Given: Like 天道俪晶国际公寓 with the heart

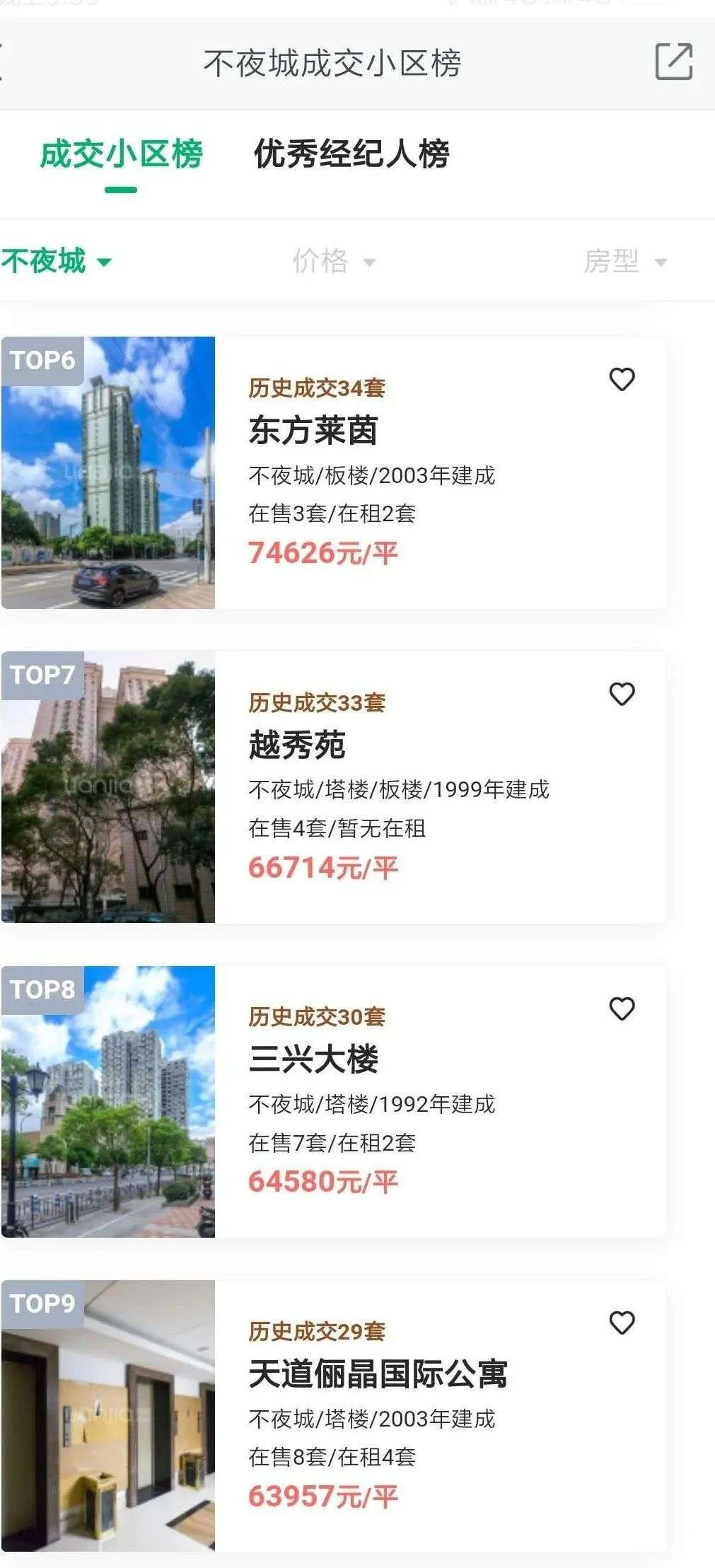Looking at the screenshot, I should click(x=622, y=1323).
